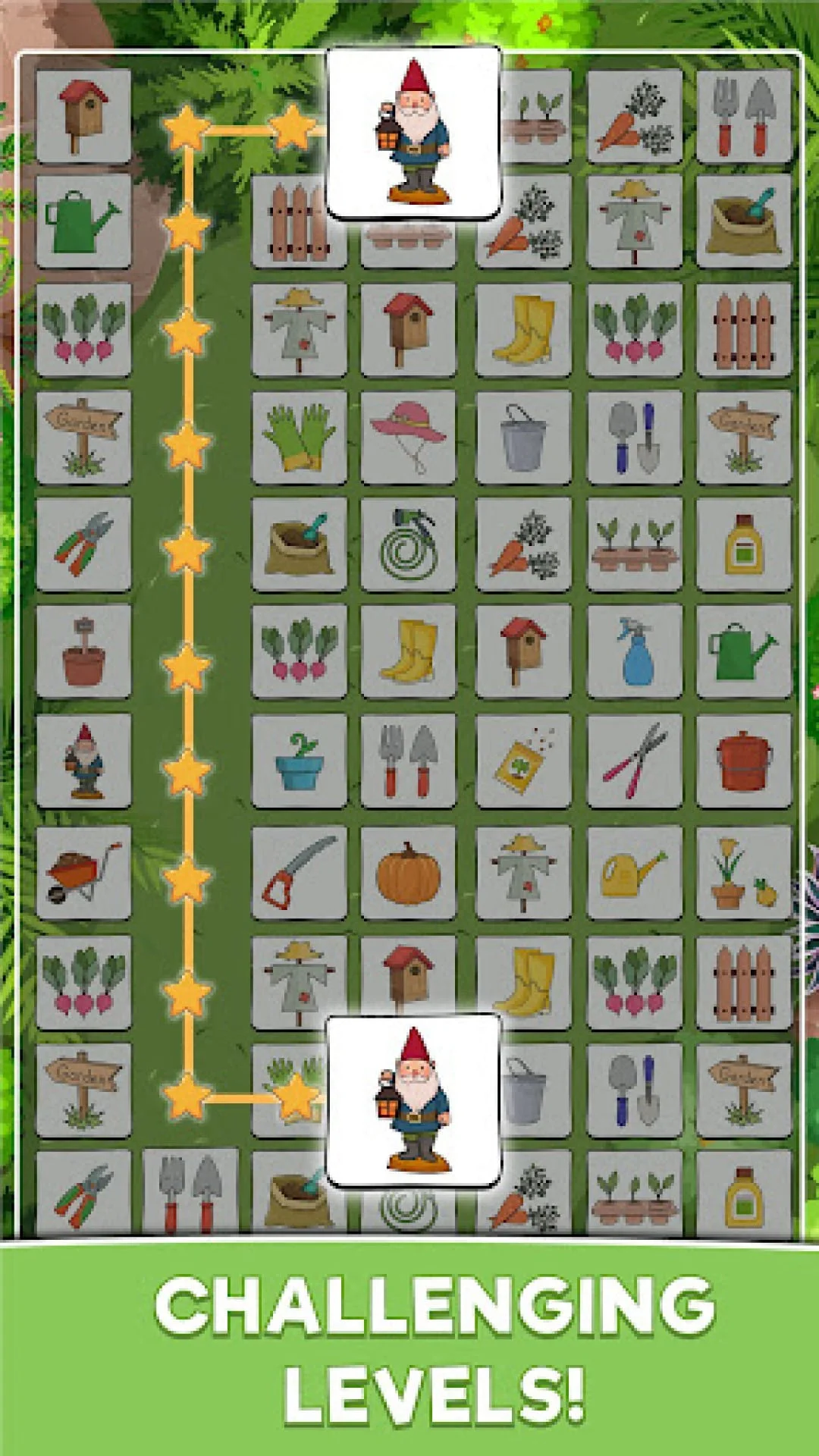The height and width of the screenshot is (1456, 819).
Task: Select the blue spray bottle tile
Action: point(635,652)
